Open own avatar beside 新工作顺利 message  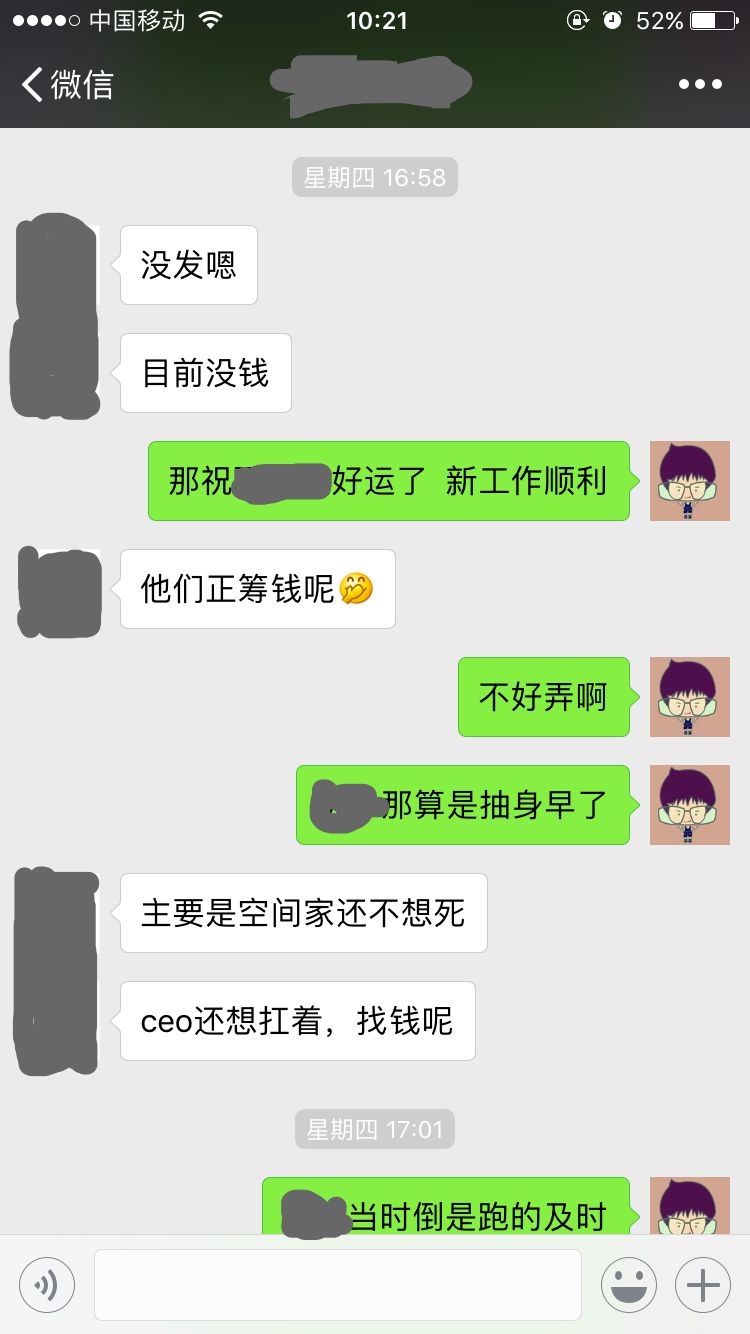tap(690, 481)
